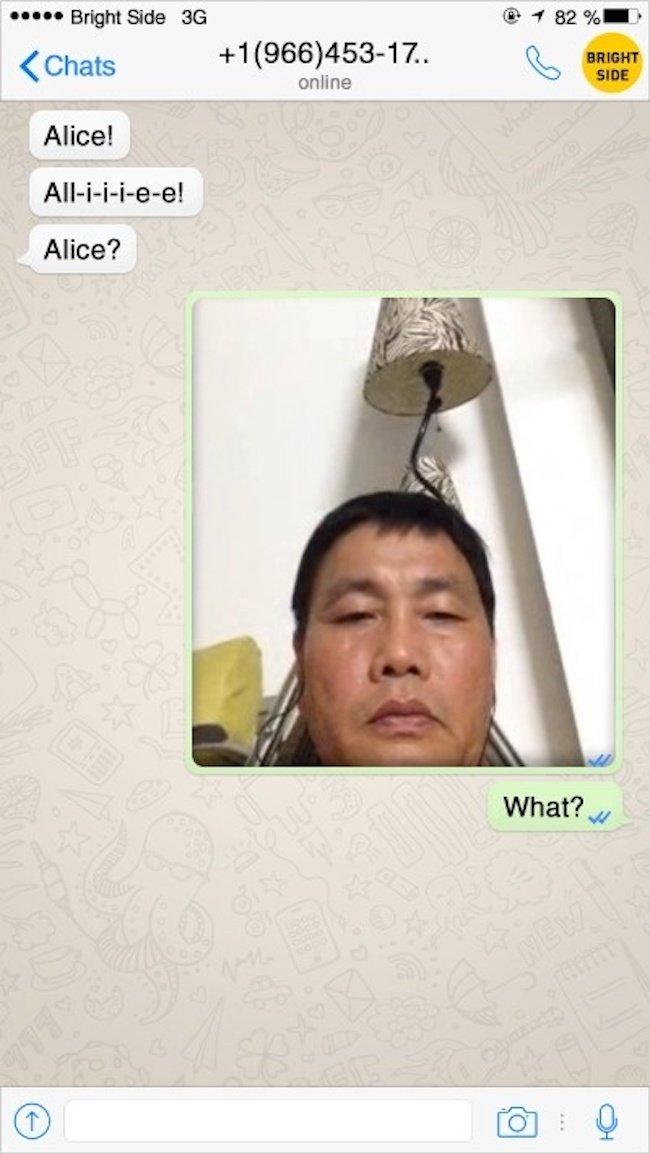Open contact info for +1(966)453-17..
Image resolution: width=650 pixels, height=1154 pixels.
click(x=324, y=55)
